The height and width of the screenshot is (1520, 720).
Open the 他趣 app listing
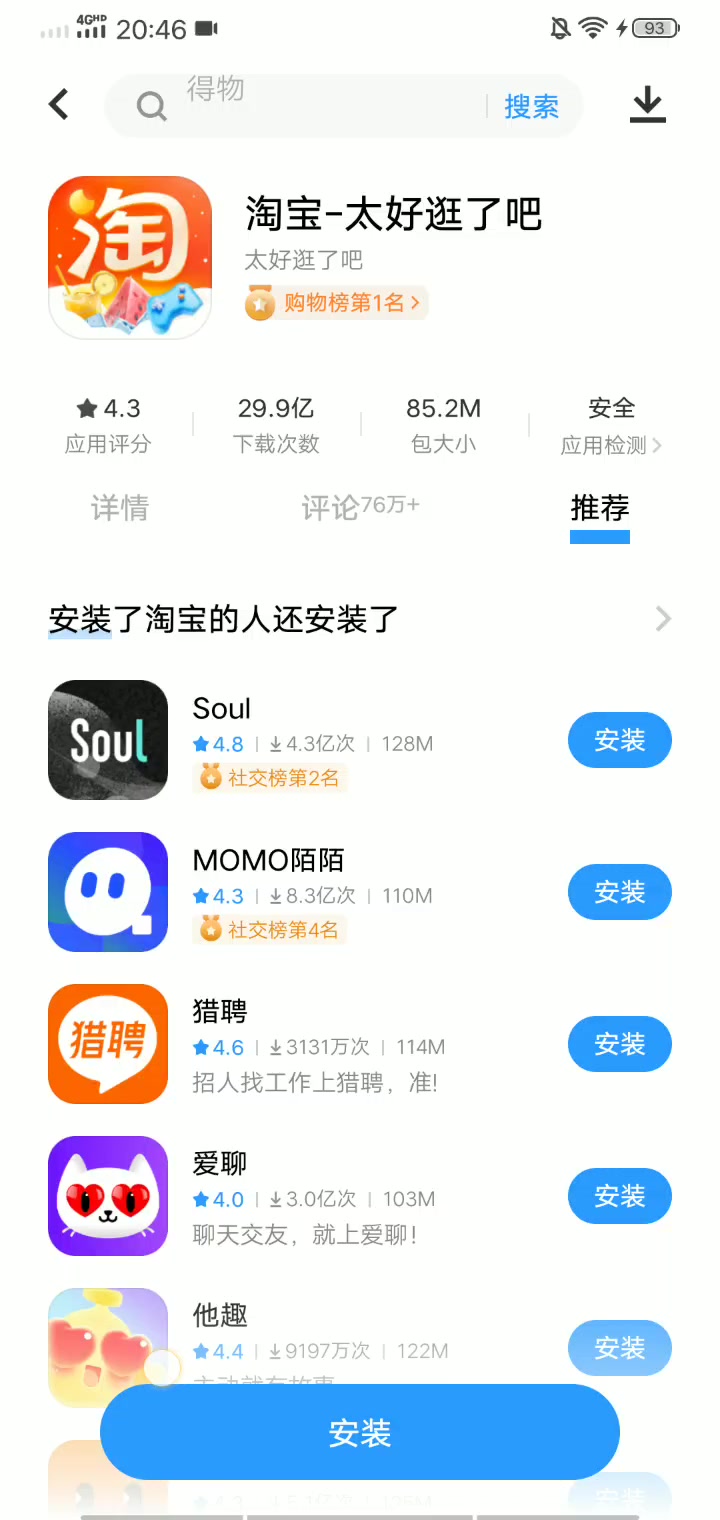(220, 1315)
